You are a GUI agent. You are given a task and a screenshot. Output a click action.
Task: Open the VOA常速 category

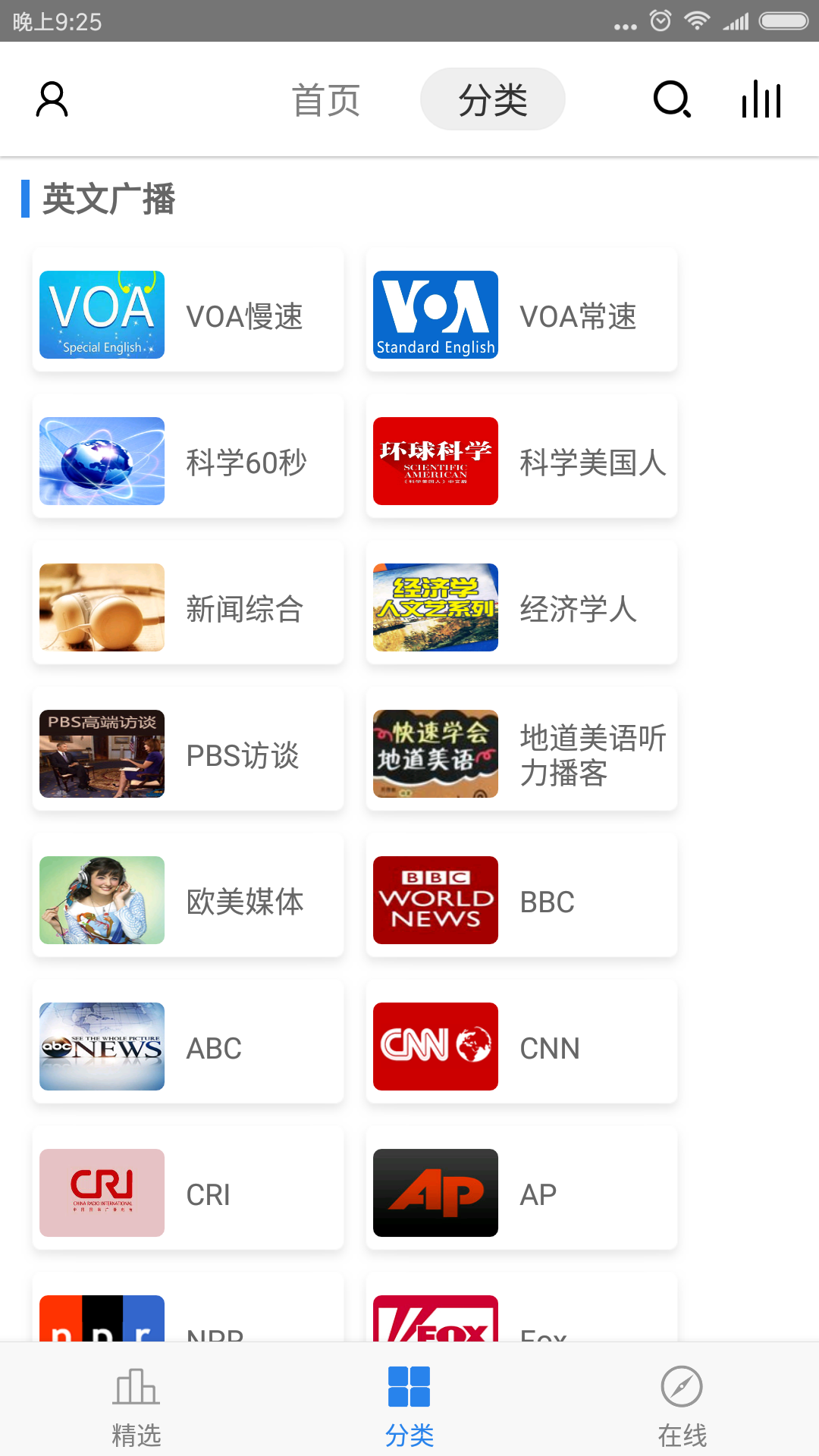pos(522,315)
